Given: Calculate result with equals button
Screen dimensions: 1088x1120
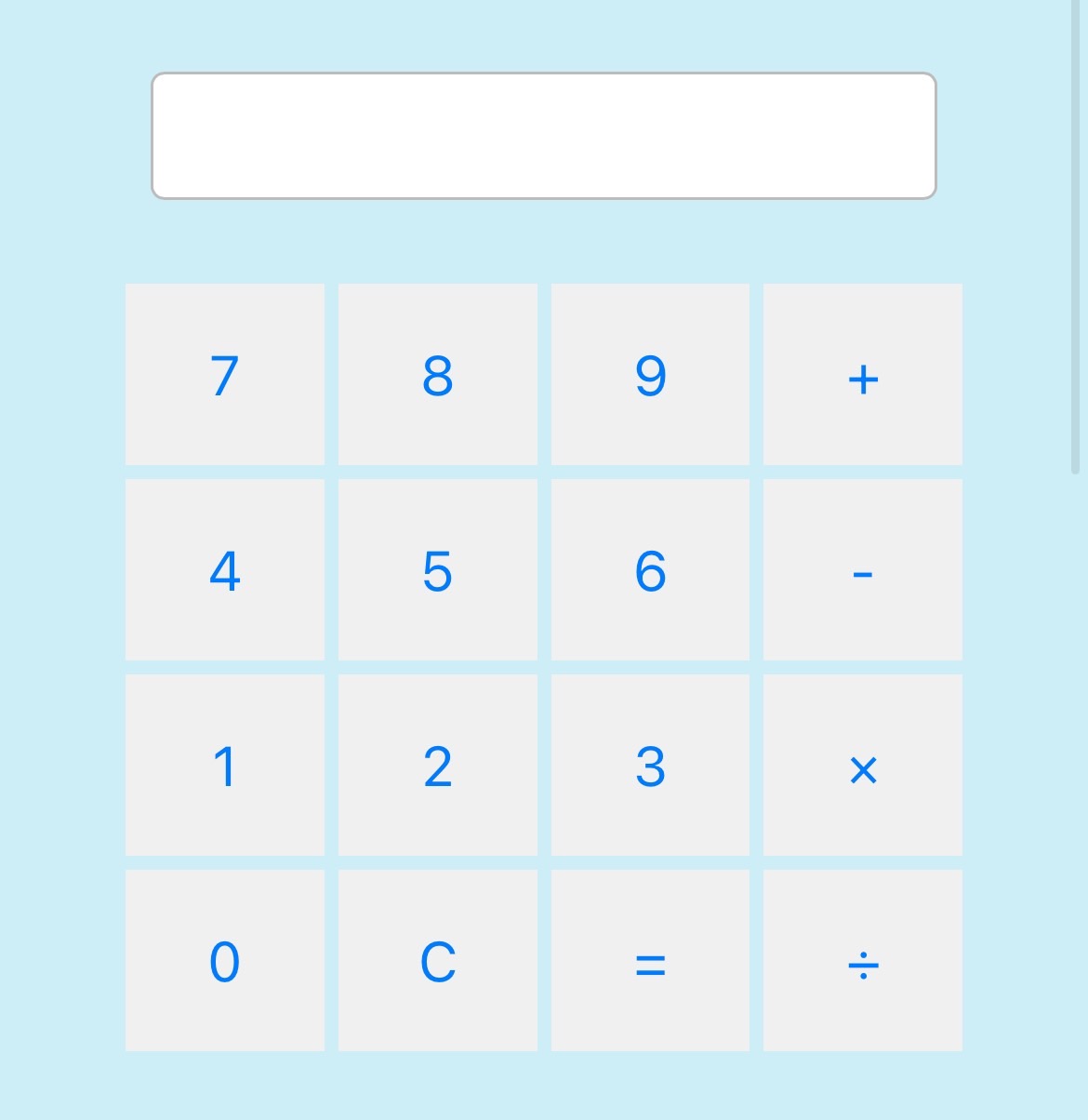Looking at the screenshot, I should (x=650, y=961).
